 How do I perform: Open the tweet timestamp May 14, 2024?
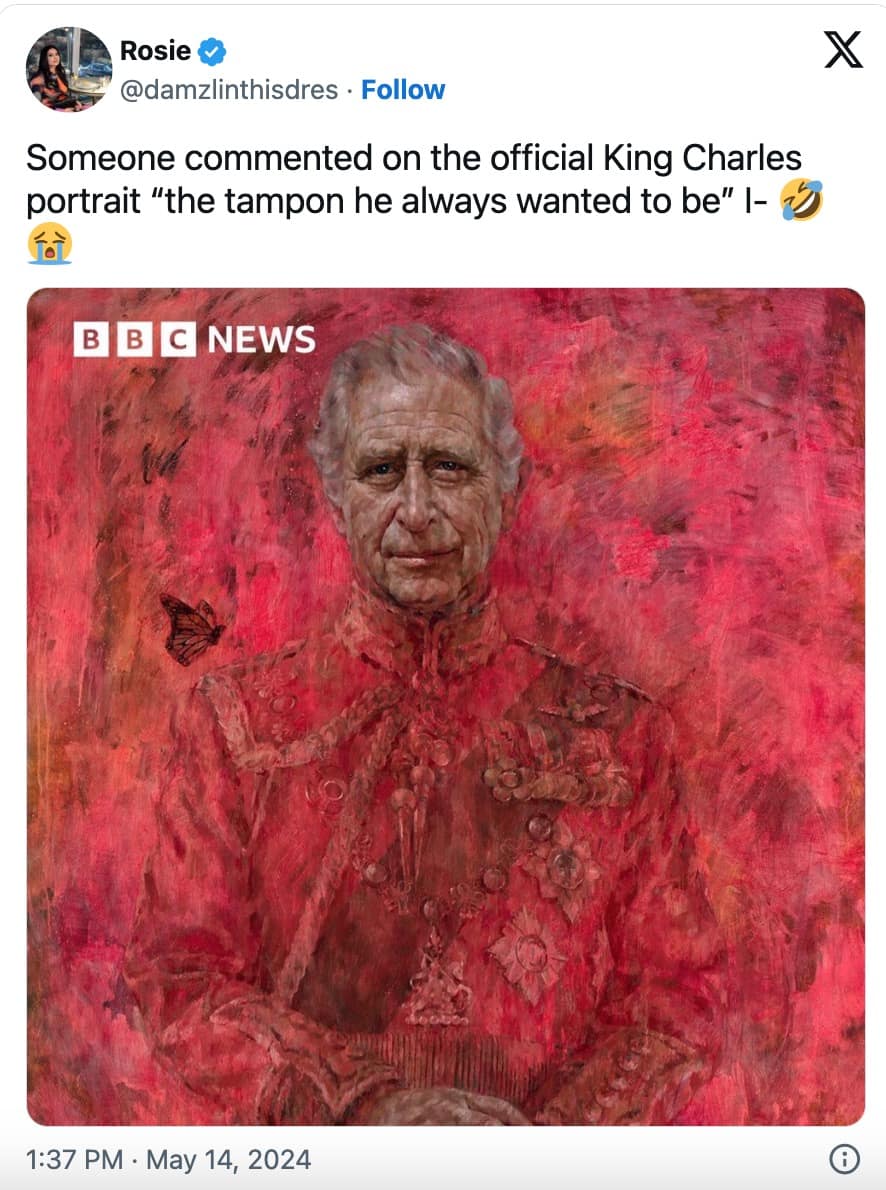coord(168,1160)
